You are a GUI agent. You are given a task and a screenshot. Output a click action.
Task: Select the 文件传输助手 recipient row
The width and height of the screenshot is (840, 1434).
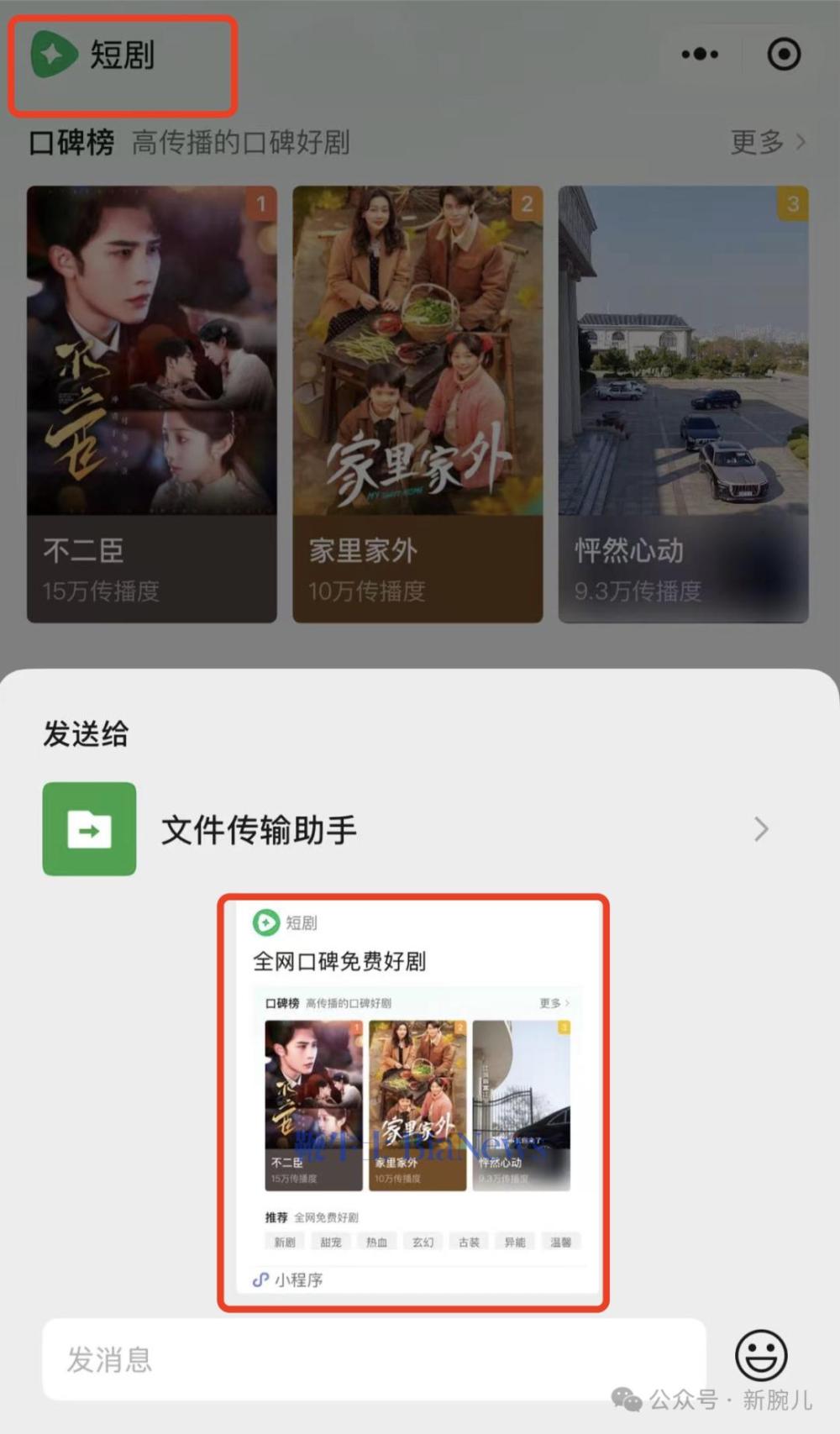(x=403, y=829)
